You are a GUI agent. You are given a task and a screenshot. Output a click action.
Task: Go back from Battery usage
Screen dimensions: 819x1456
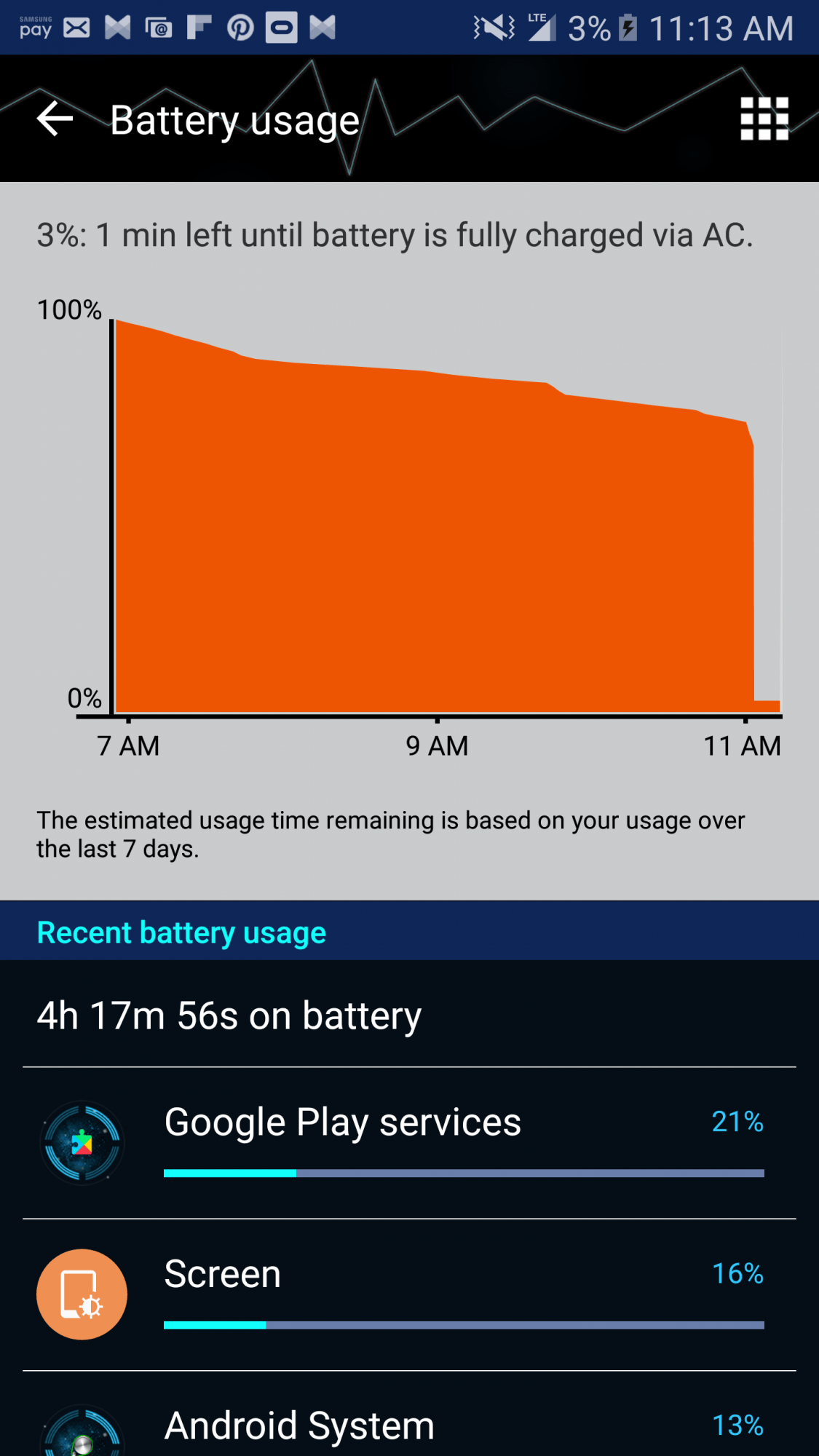tap(55, 119)
